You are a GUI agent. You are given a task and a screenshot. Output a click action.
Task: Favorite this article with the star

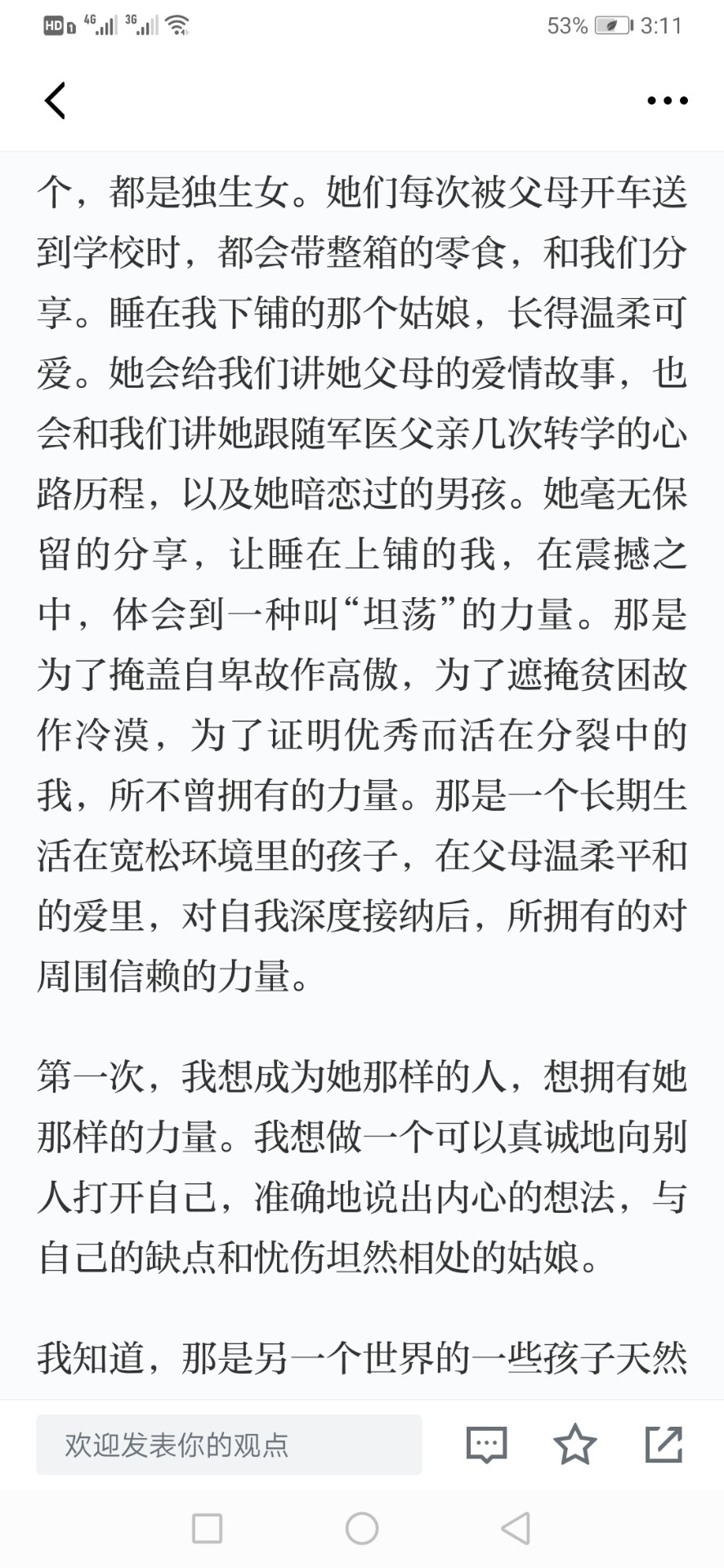[x=575, y=1444]
